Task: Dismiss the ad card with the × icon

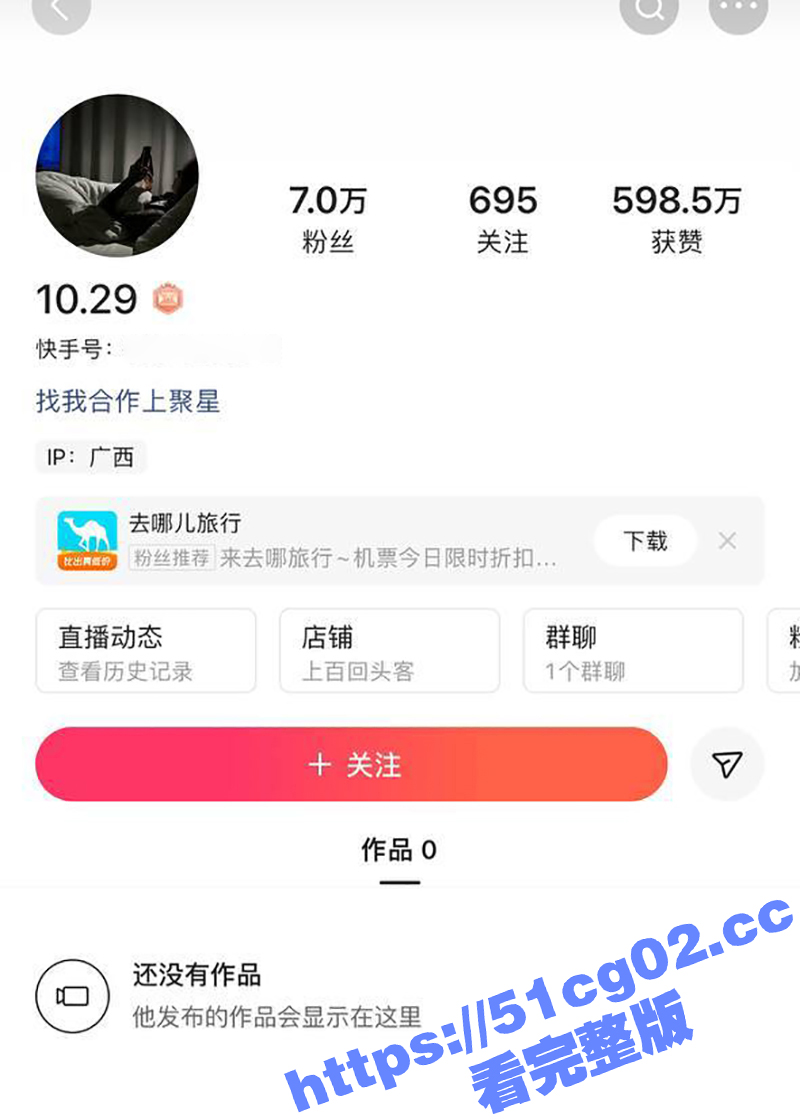Action: (727, 540)
